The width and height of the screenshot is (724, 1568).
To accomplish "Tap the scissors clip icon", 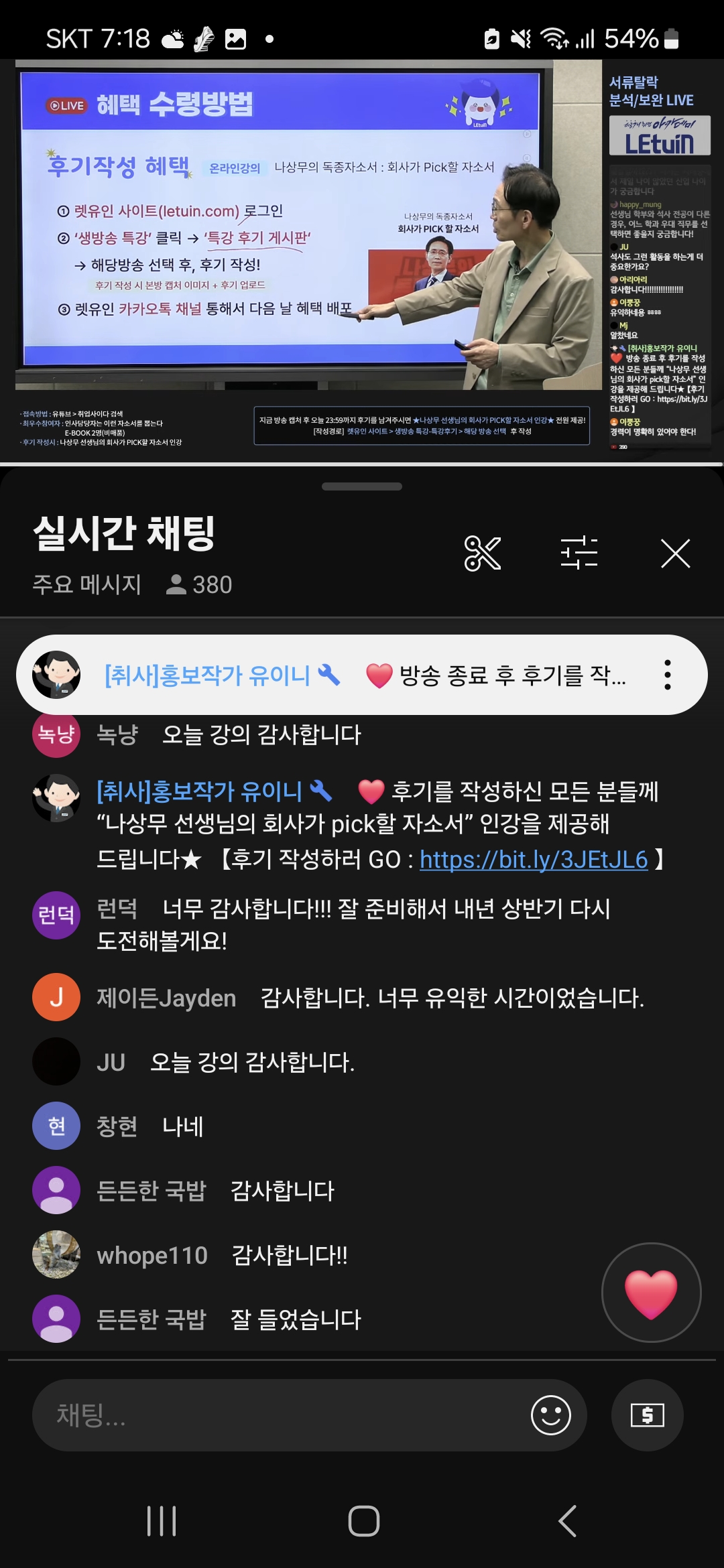I will (483, 553).
